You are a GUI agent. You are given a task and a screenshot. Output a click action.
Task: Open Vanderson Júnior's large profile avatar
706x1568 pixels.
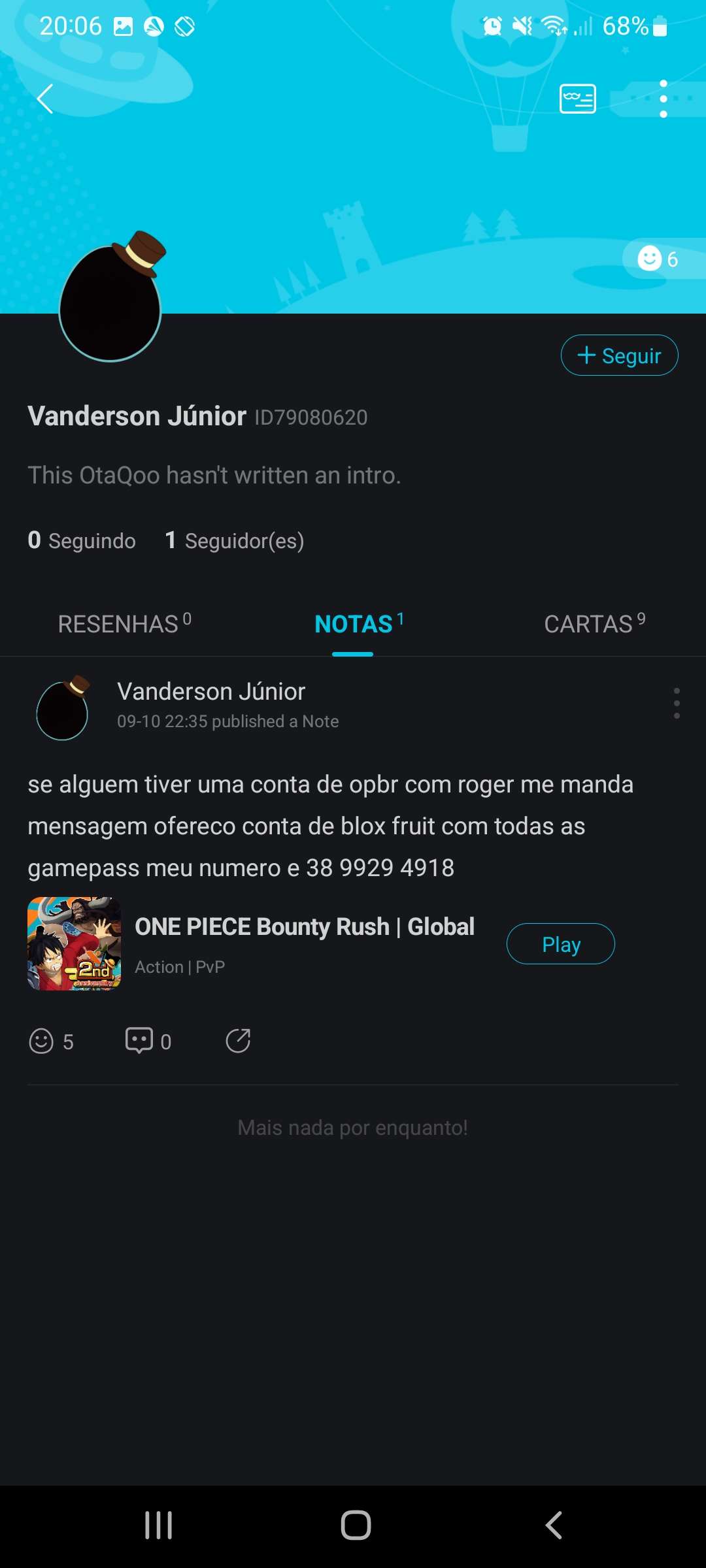(110, 304)
